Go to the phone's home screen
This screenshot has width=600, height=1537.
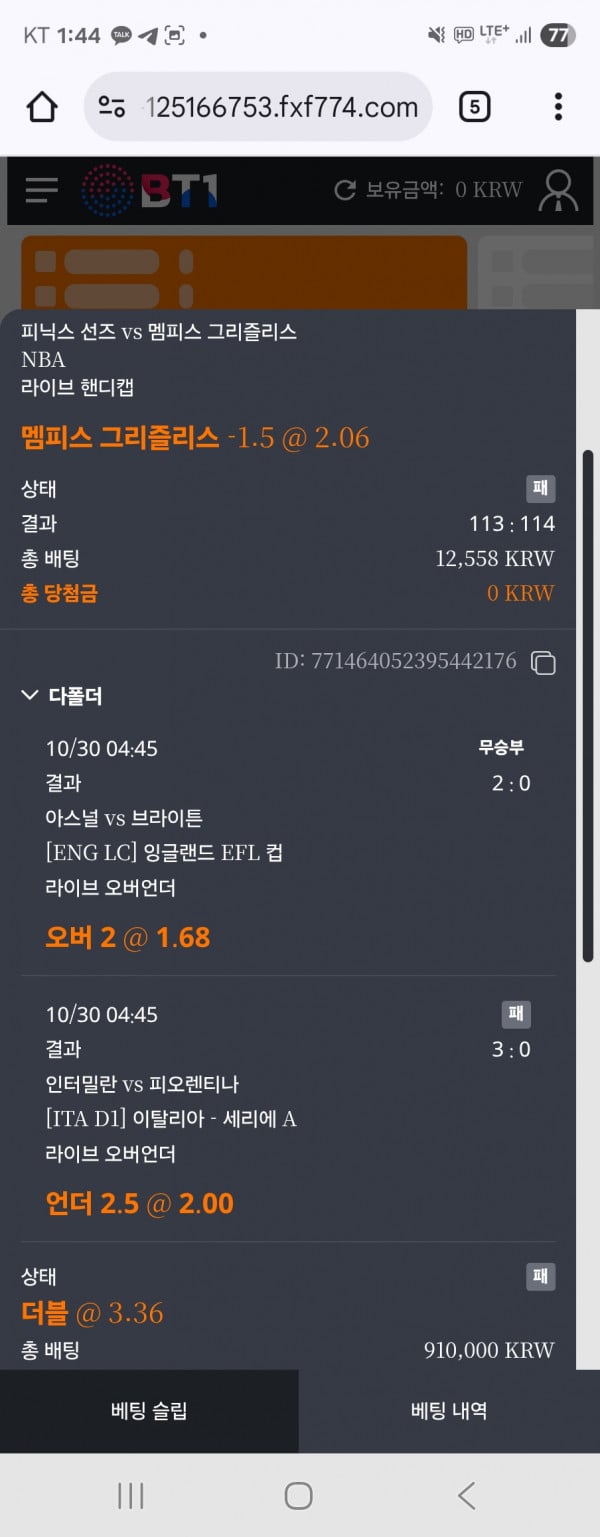tap(298, 1495)
